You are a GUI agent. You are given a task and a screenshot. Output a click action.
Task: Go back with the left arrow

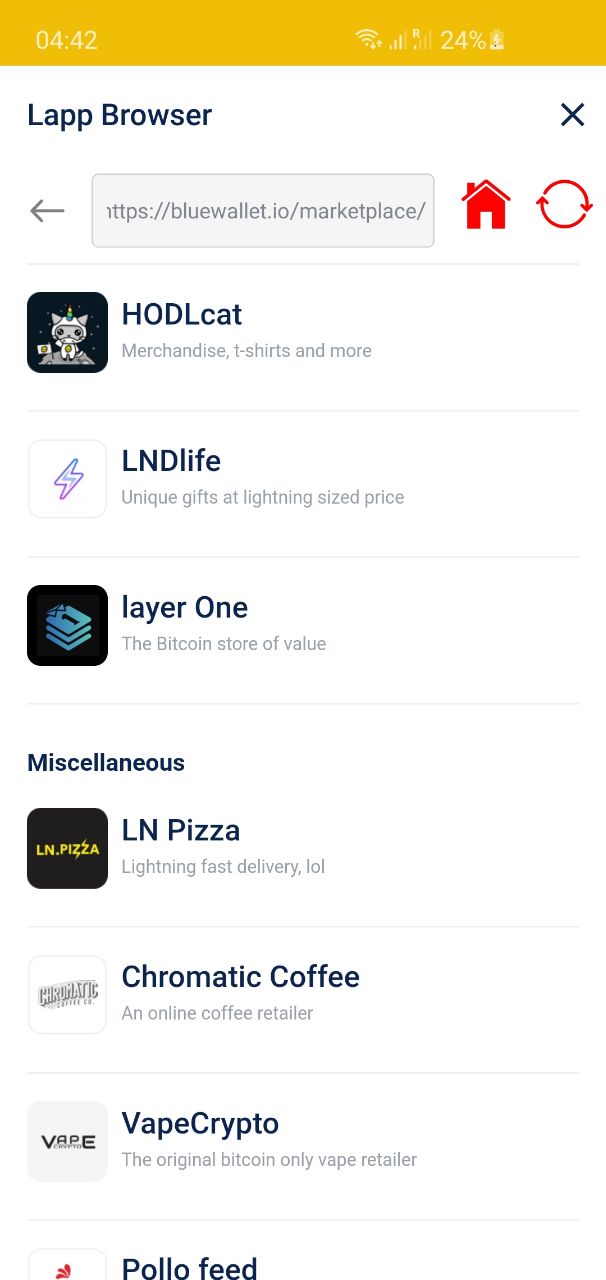47,211
